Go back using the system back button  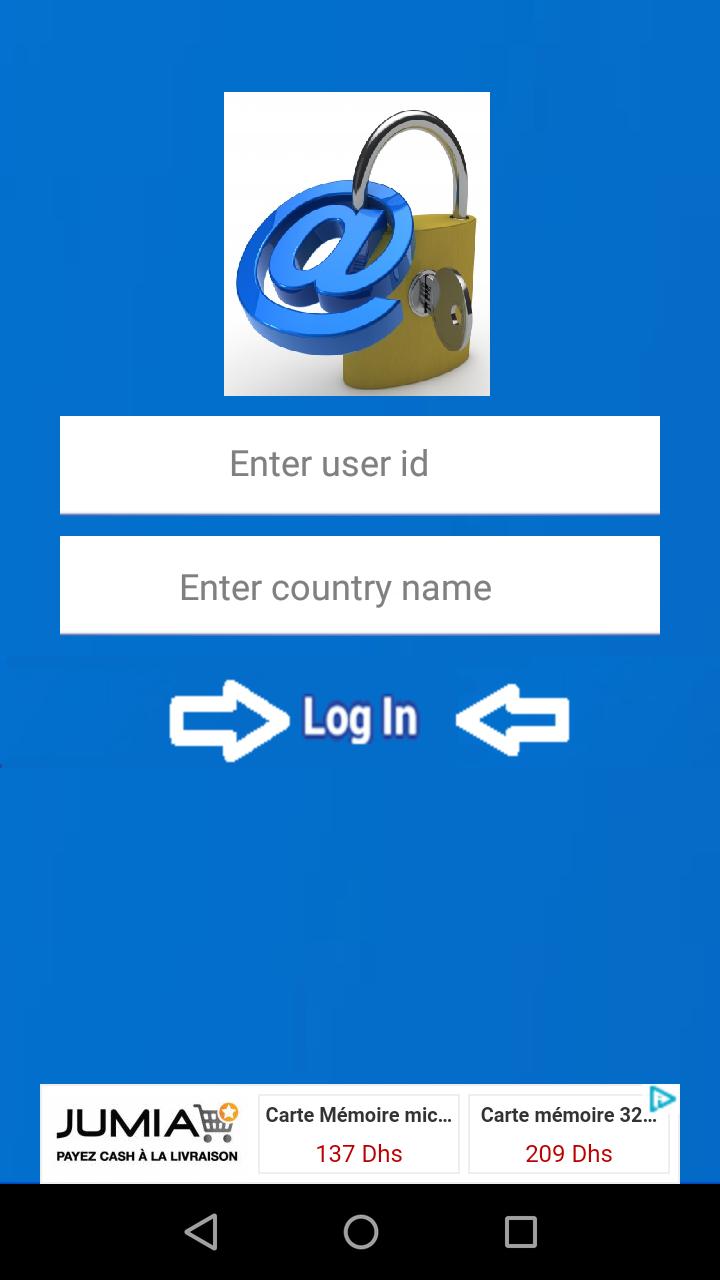click(201, 1232)
